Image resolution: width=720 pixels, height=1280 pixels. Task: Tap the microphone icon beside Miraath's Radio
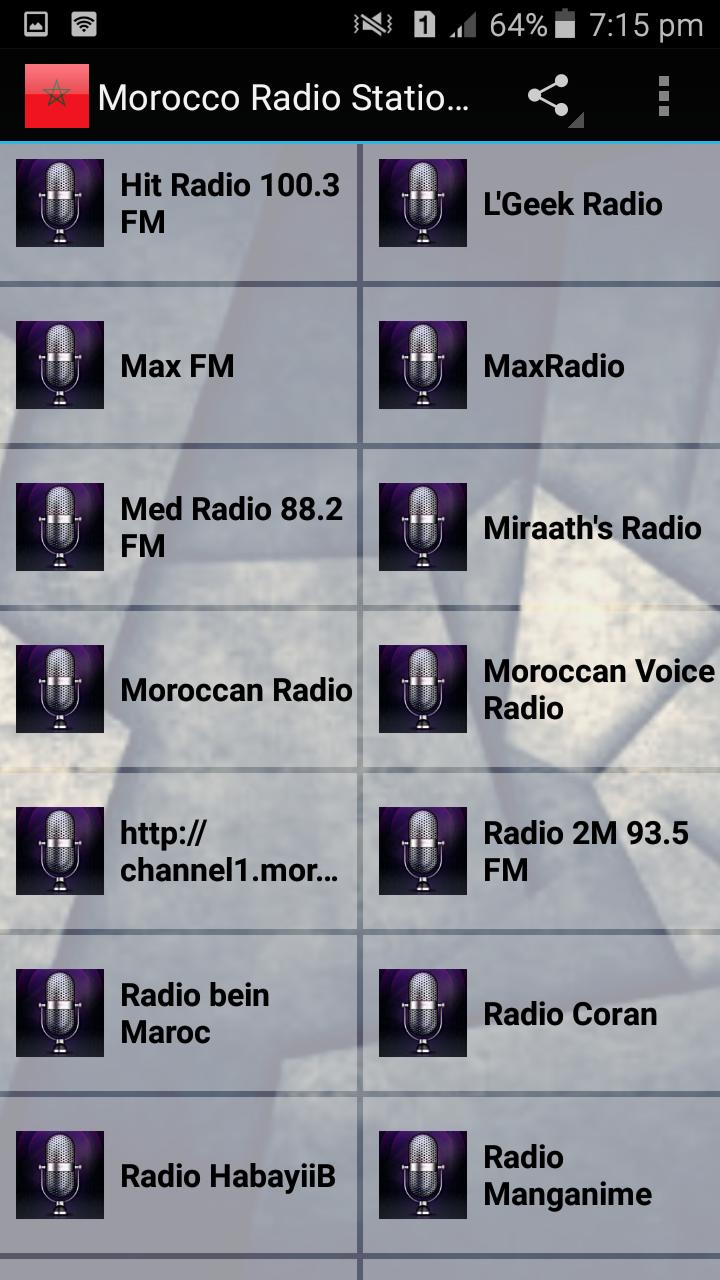[x=421, y=527]
